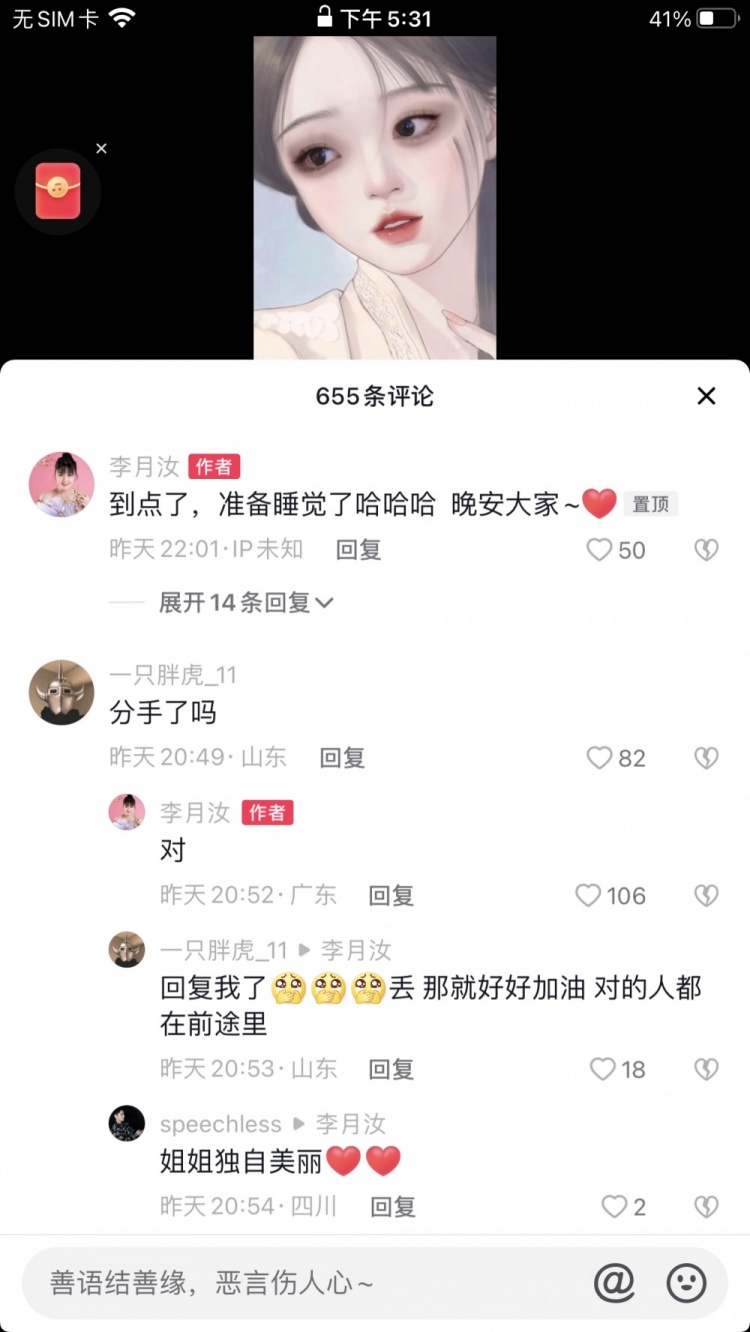Image resolution: width=750 pixels, height=1332 pixels.
Task: Dismiss the red envelope floating widget
Action: (101, 149)
